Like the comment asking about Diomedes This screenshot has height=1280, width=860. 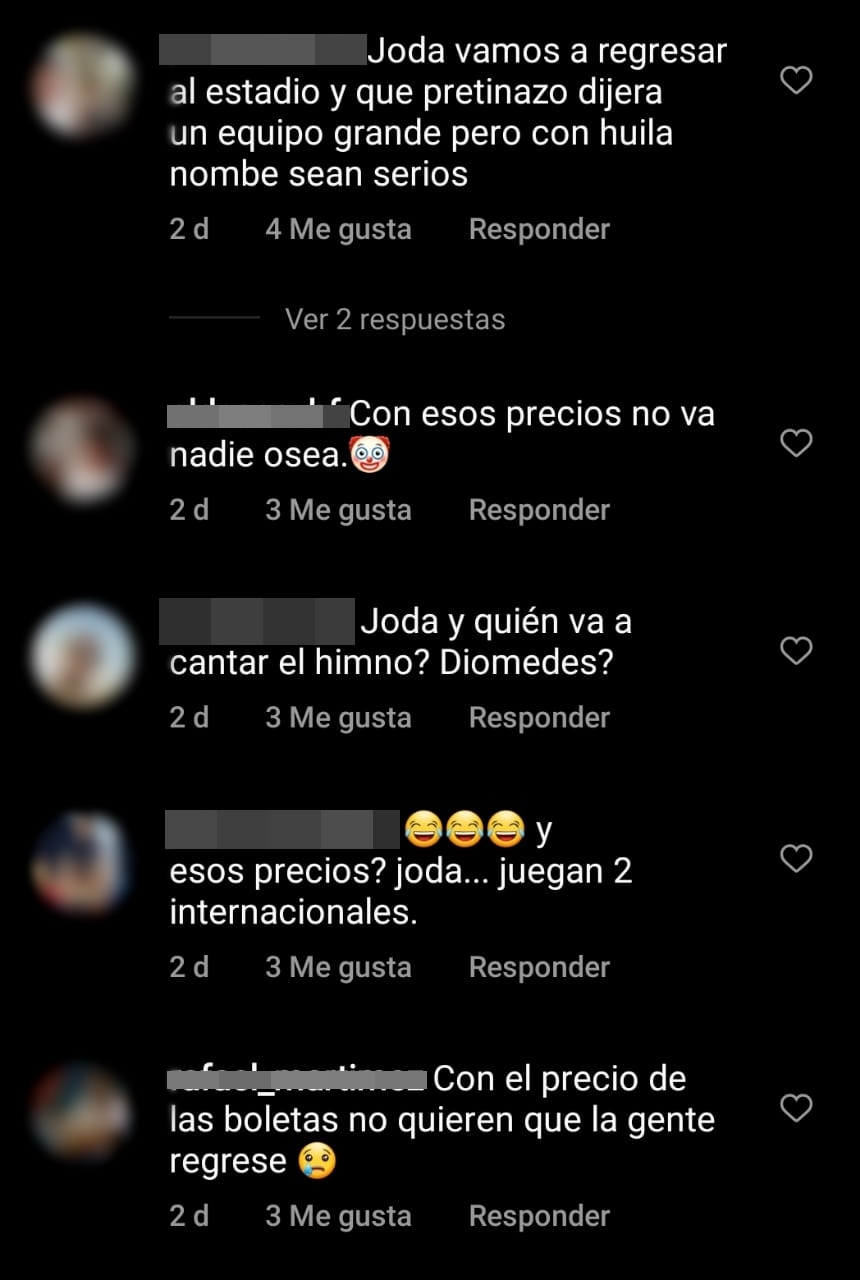click(x=795, y=651)
